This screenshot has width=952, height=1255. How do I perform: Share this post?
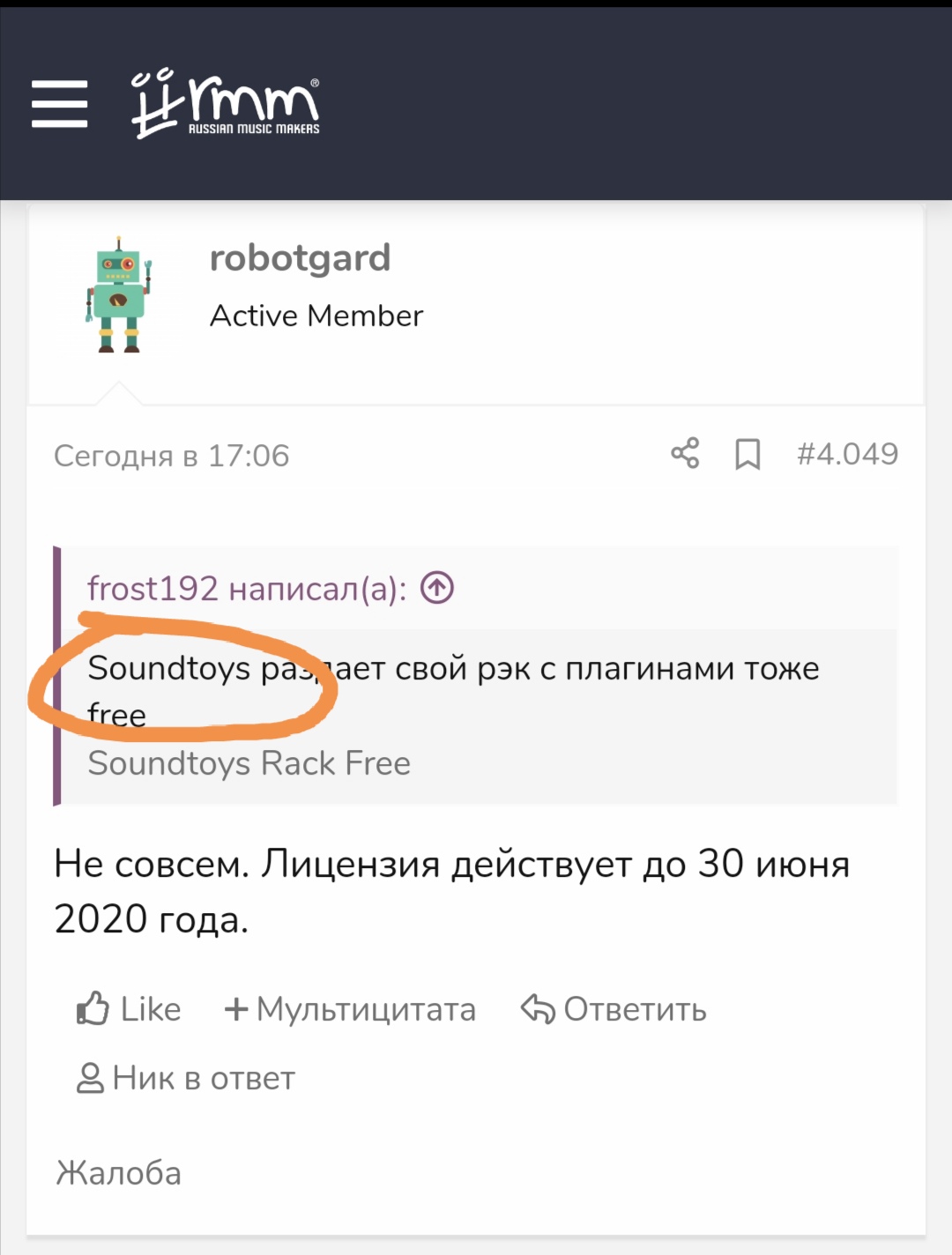[685, 454]
